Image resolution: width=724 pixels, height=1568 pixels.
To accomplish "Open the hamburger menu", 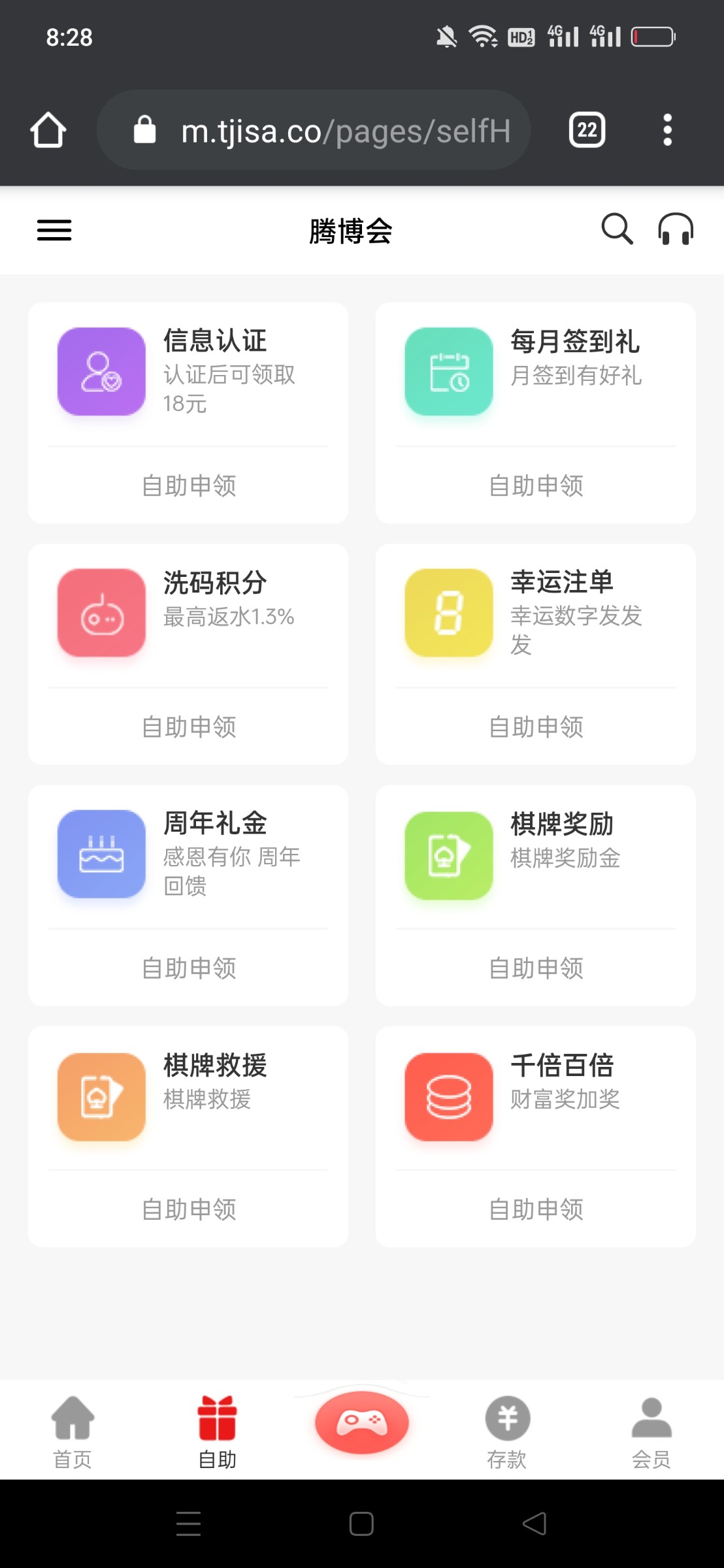I will tap(54, 230).
